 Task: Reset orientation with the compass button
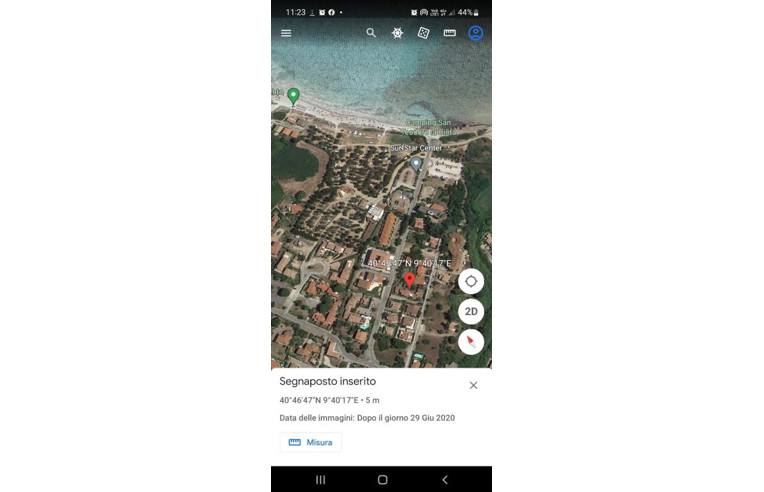(x=471, y=342)
